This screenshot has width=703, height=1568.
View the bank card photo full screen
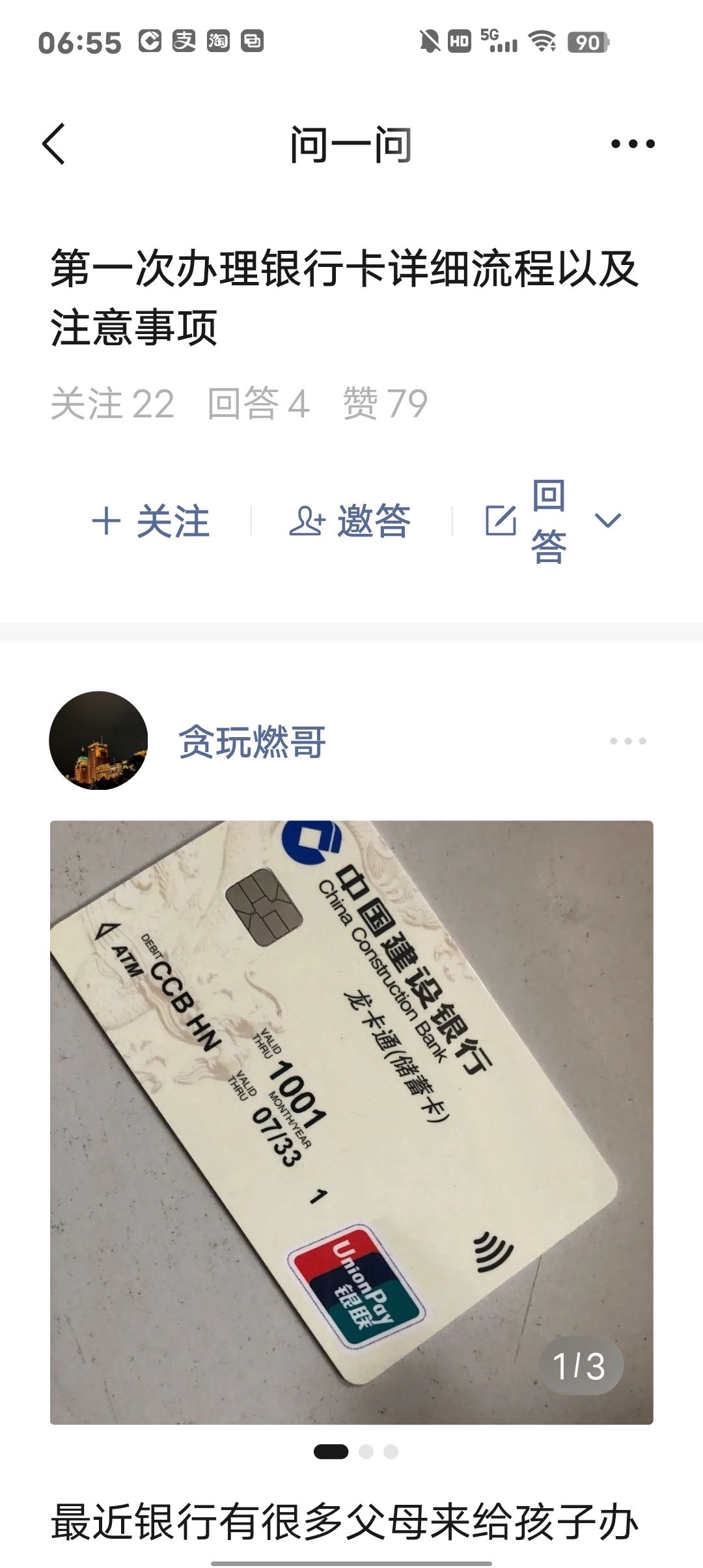351,1123
